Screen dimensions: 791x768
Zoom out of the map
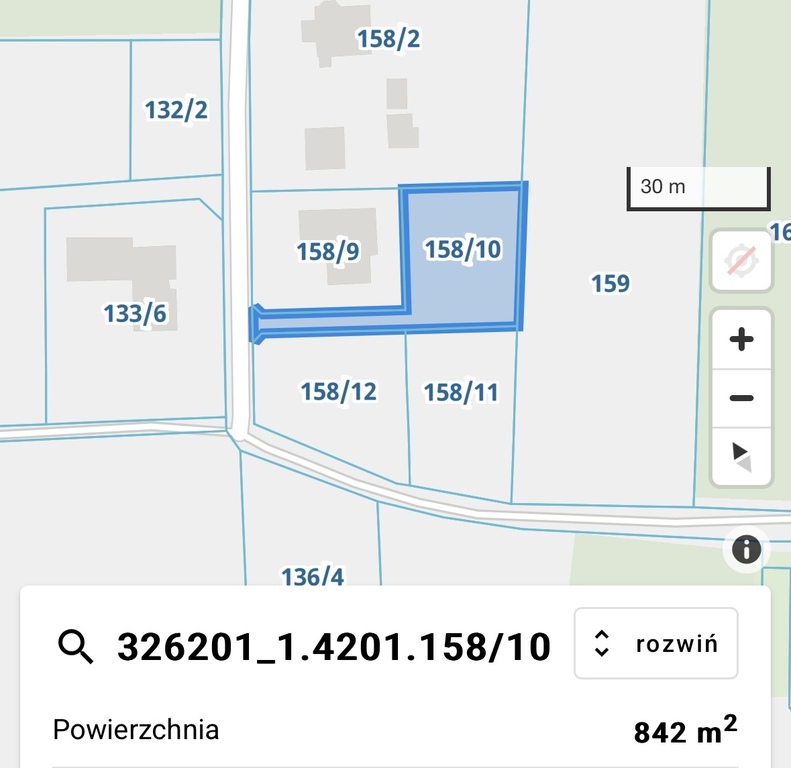[741, 398]
